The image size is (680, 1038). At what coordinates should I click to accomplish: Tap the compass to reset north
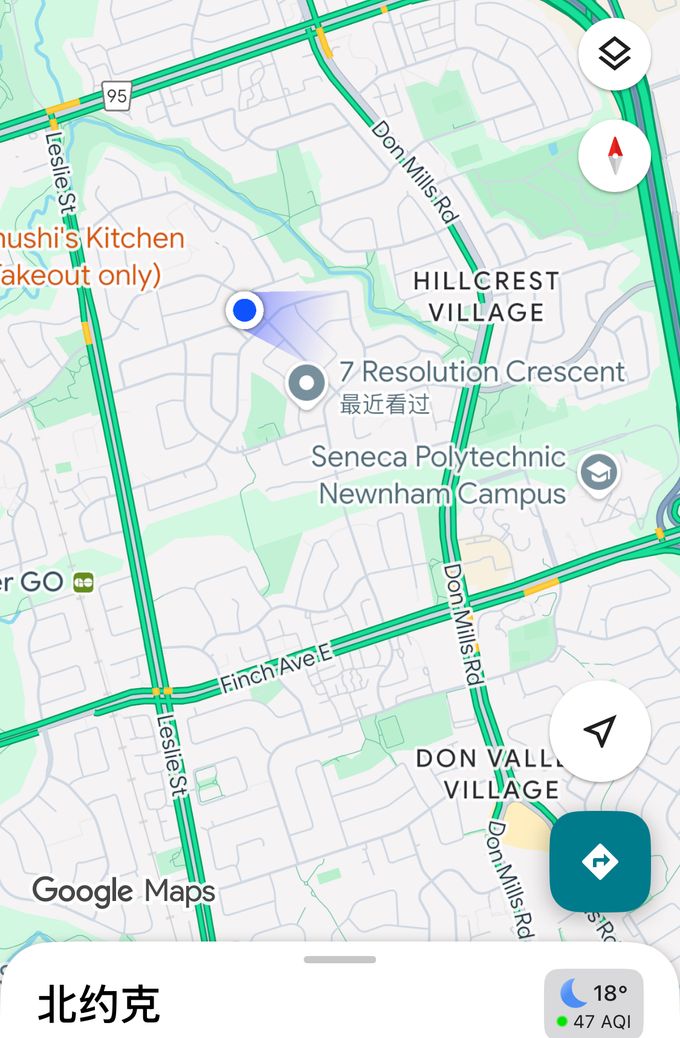(614, 155)
